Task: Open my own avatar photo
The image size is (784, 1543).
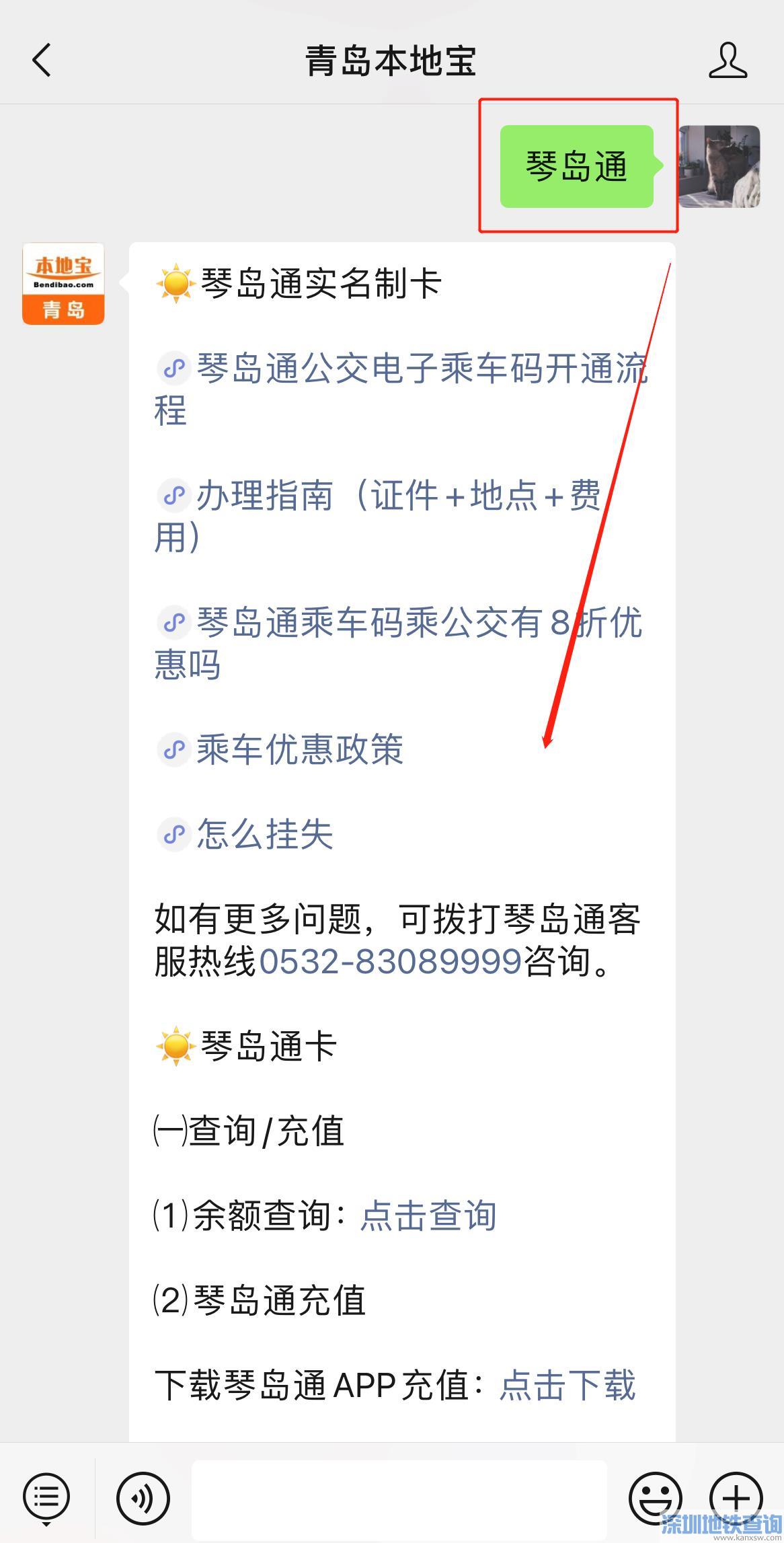Action: (719, 166)
